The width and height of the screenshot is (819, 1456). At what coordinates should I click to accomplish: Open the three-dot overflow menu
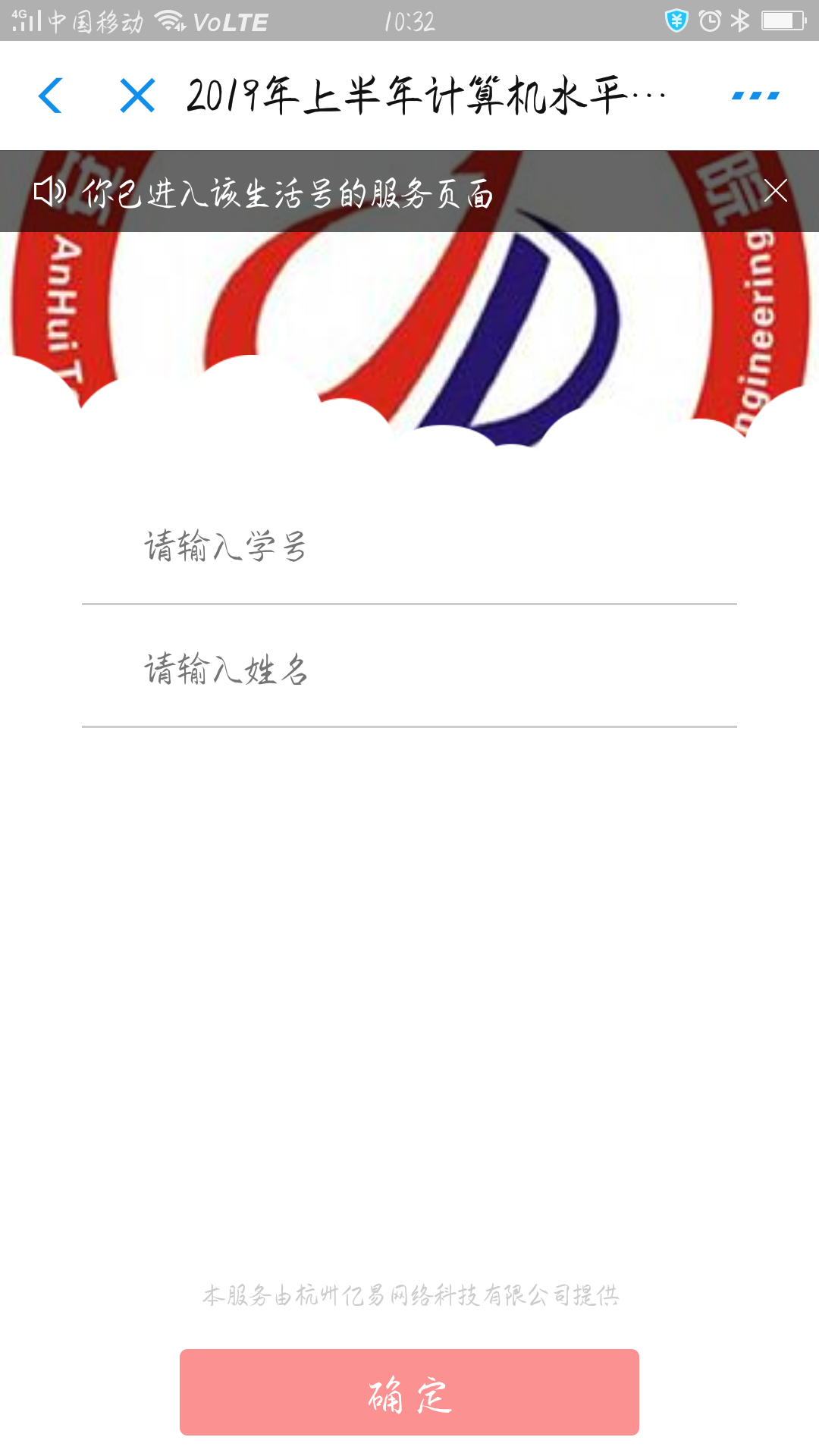755,96
